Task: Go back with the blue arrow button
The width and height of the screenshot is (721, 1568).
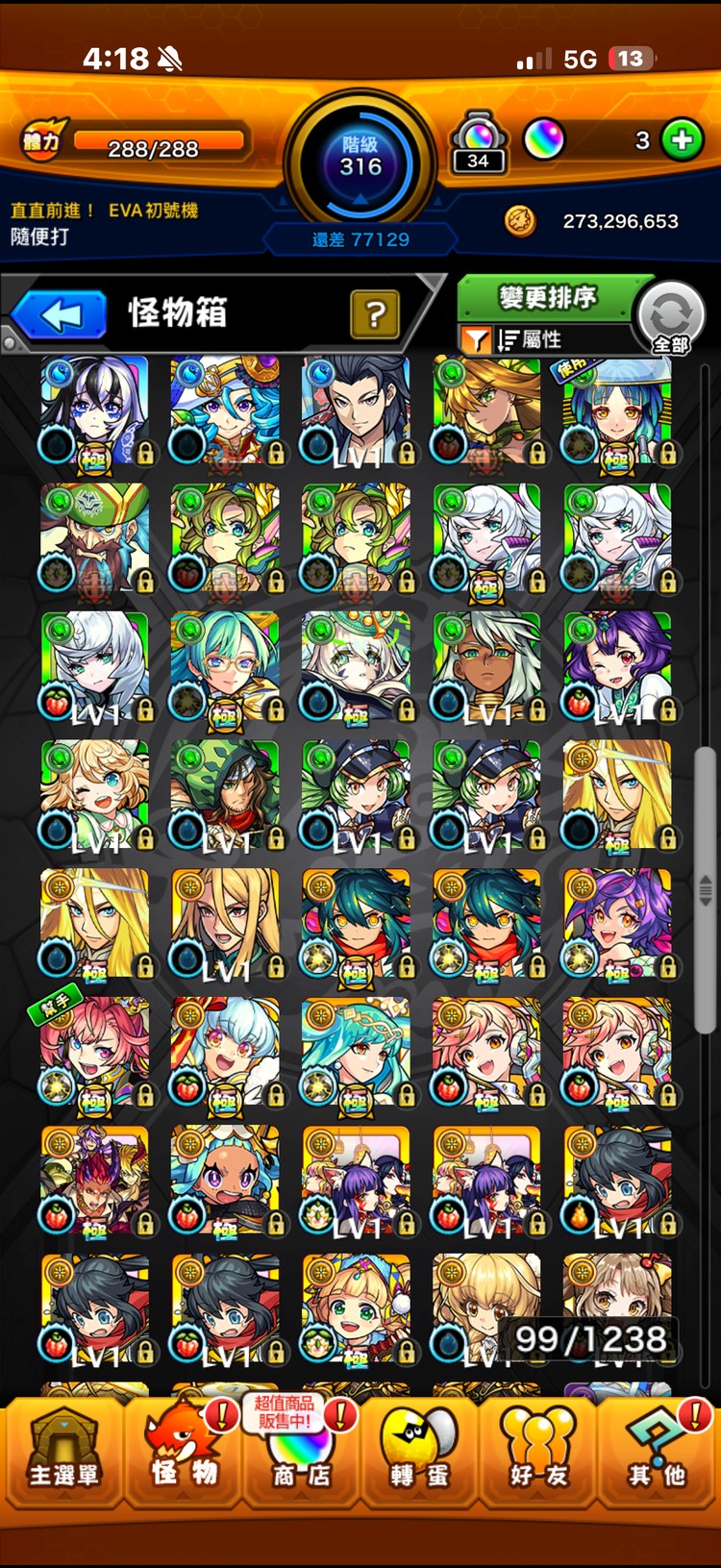Action: pos(60,315)
